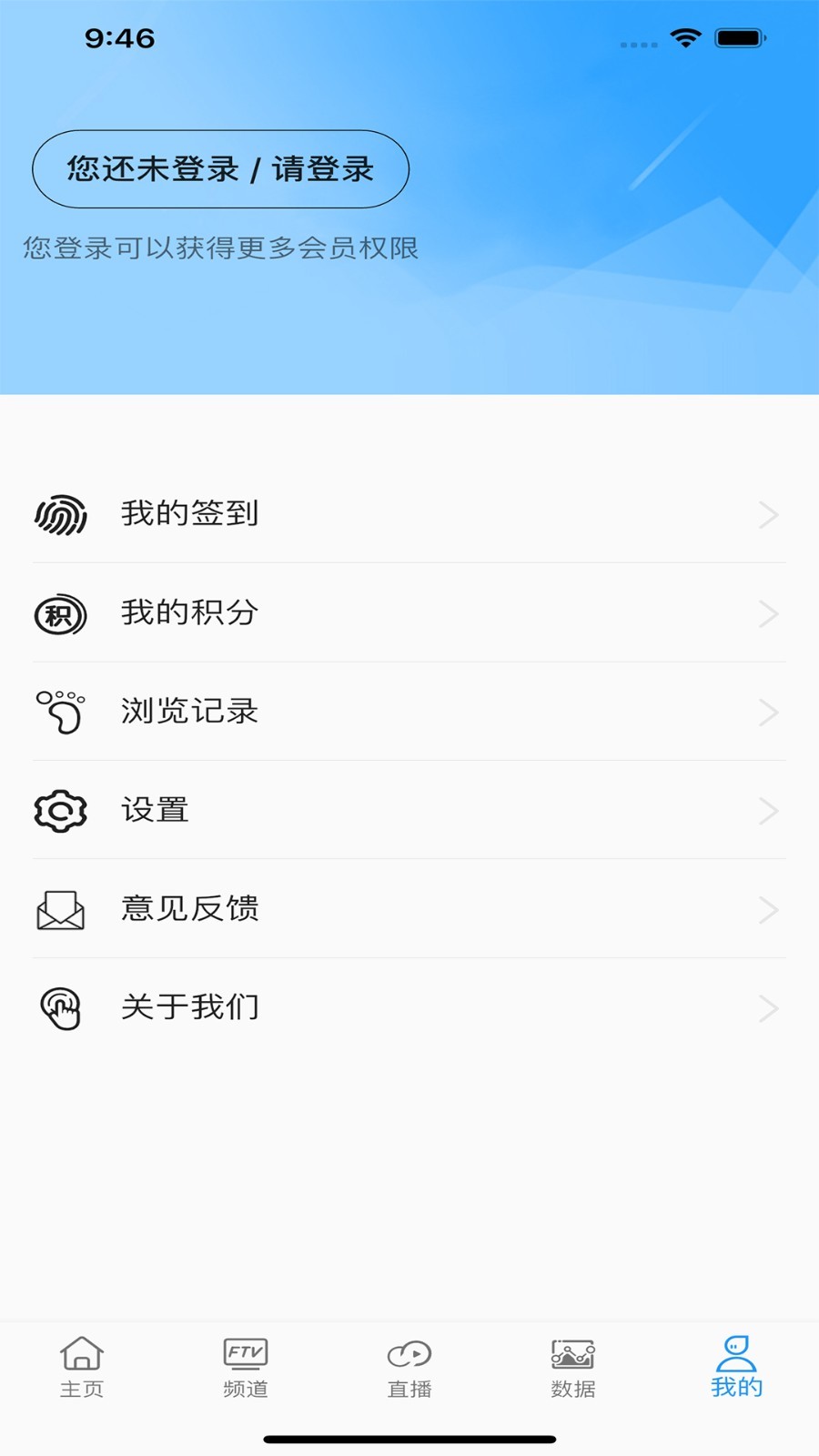Open 我的签到 check-in row

coord(409,514)
